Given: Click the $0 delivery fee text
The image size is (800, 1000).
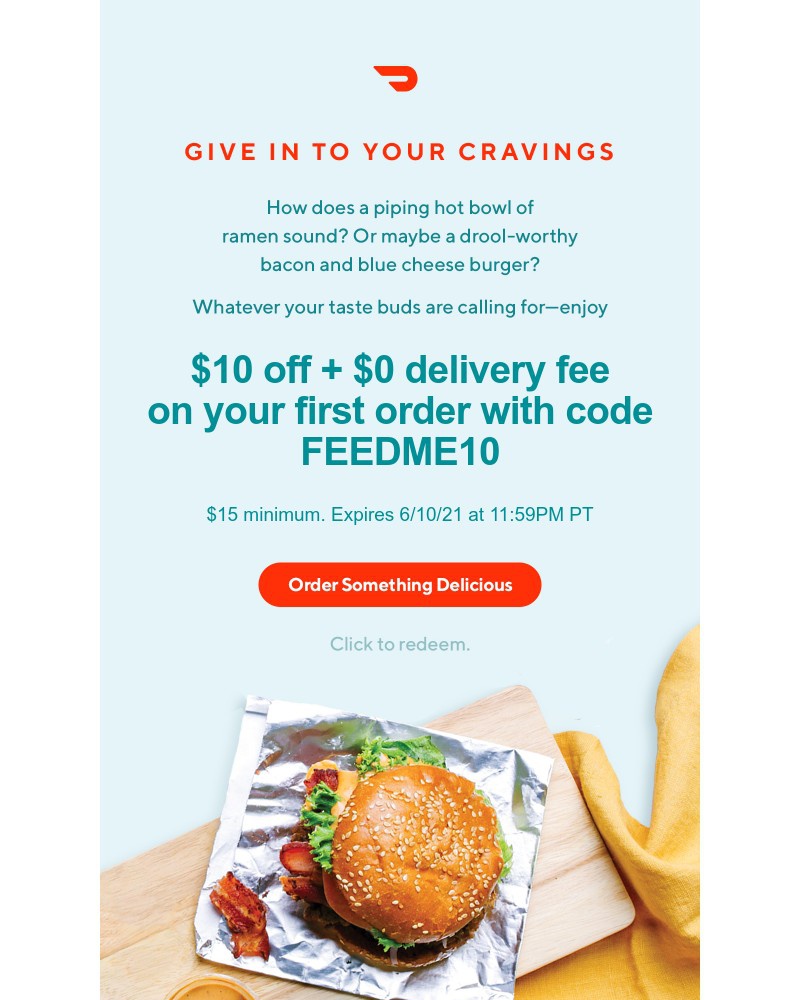Looking at the screenshot, I should pyautogui.click(x=478, y=370).
